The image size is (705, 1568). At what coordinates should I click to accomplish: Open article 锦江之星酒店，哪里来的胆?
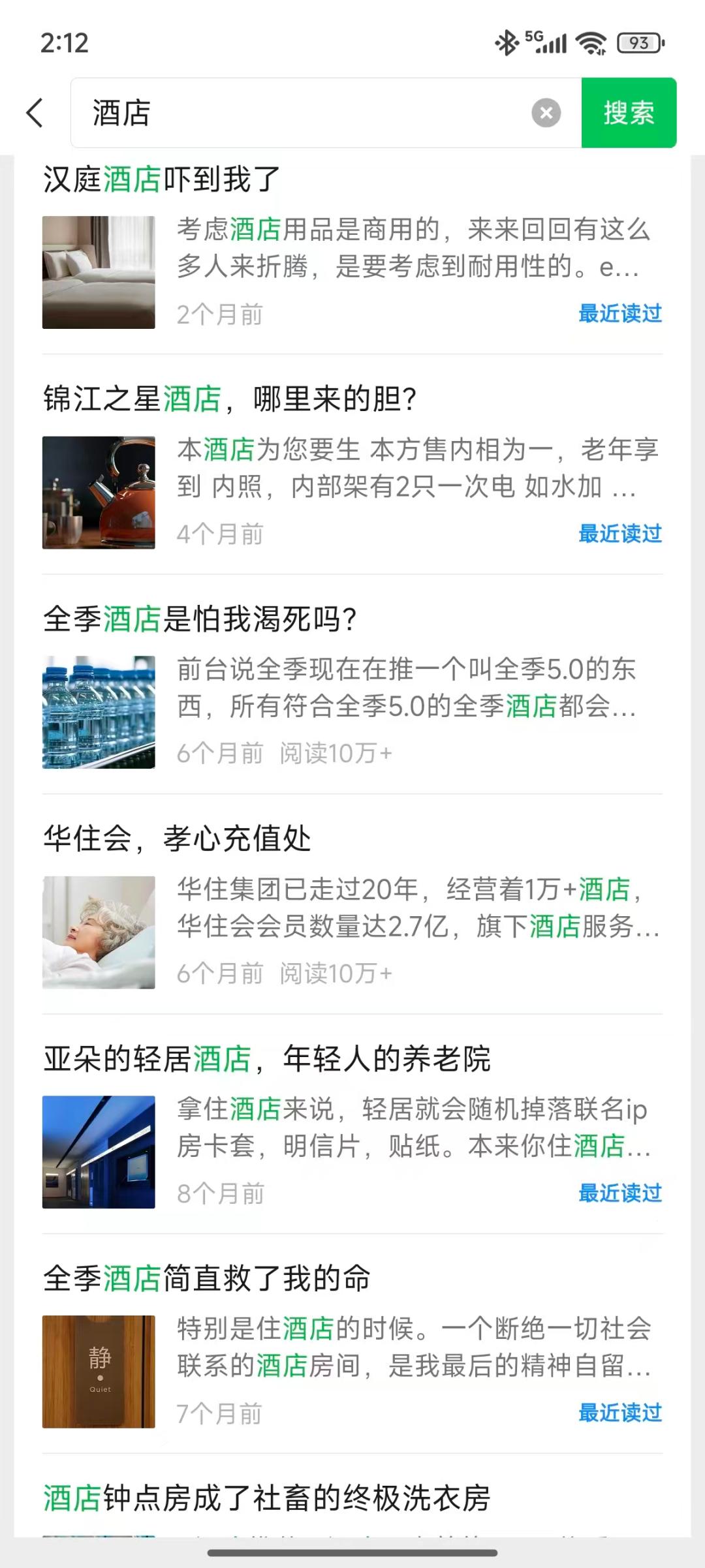[230, 399]
